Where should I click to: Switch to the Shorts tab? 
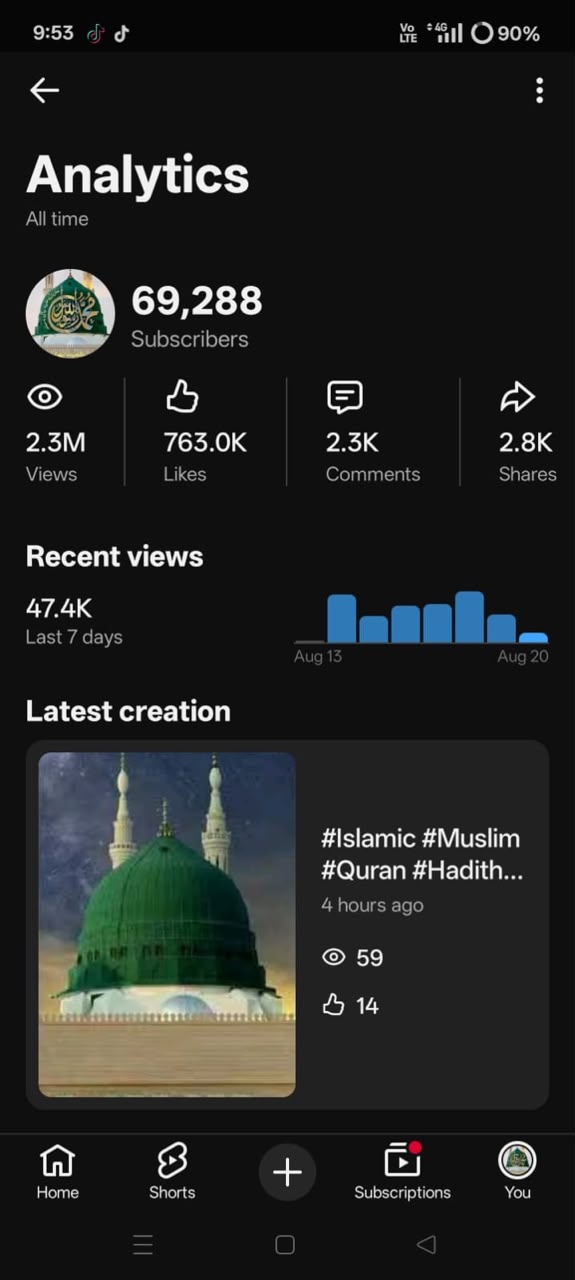[x=172, y=1172]
